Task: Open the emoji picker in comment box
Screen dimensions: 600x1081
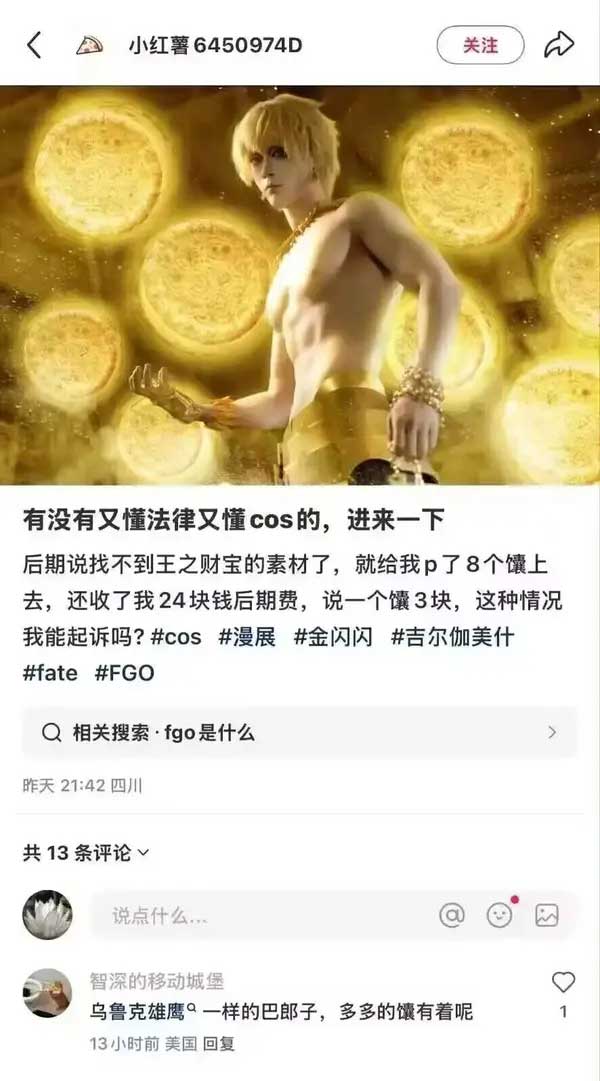Action: tap(499, 914)
